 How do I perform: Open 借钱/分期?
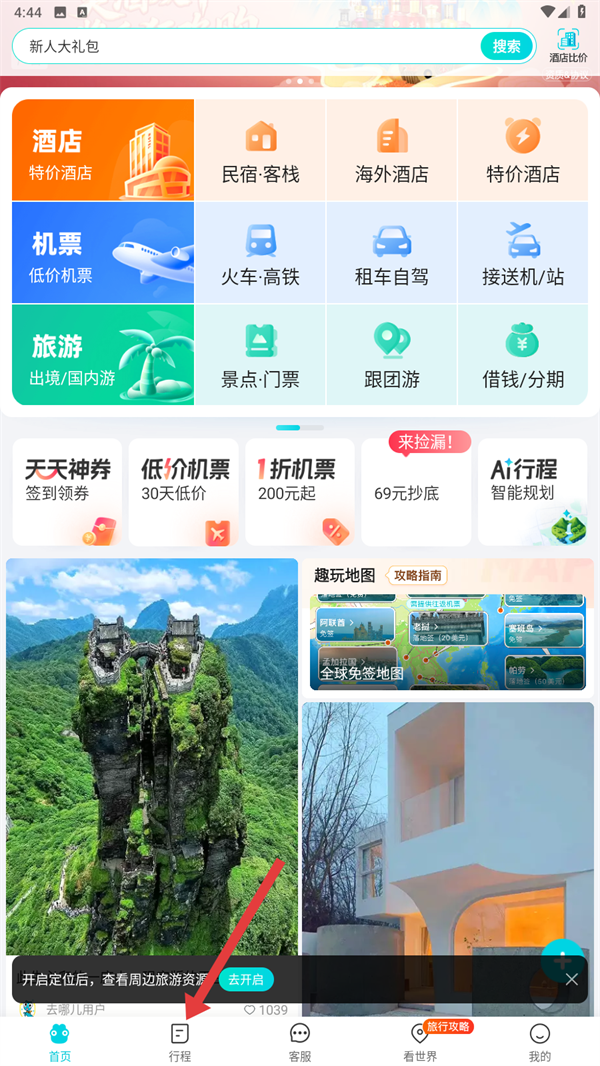tap(523, 357)
